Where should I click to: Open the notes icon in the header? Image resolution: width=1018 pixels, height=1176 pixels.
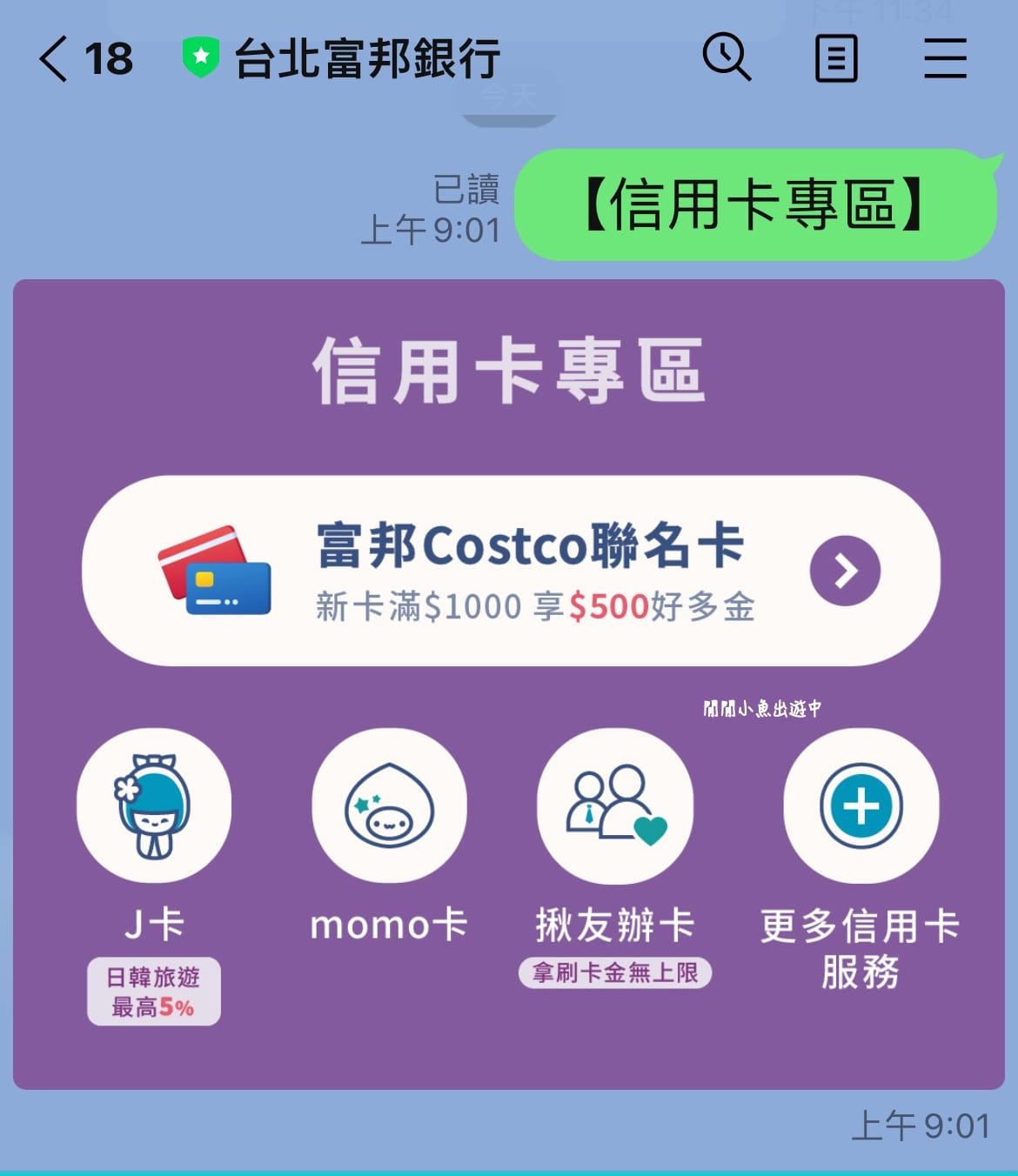click(x=836, y=58)
